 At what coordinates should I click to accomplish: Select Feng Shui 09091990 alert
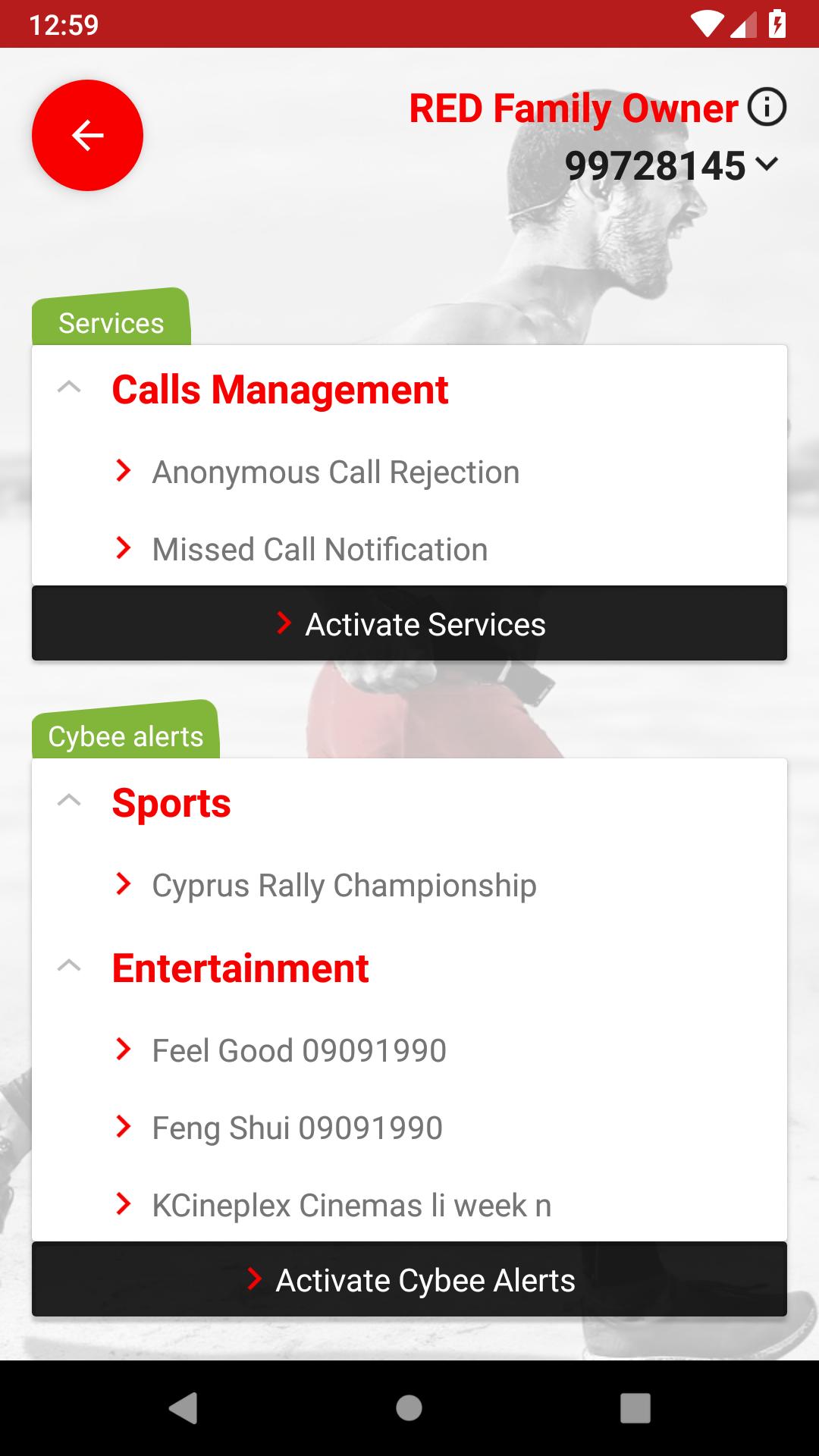297,1128
